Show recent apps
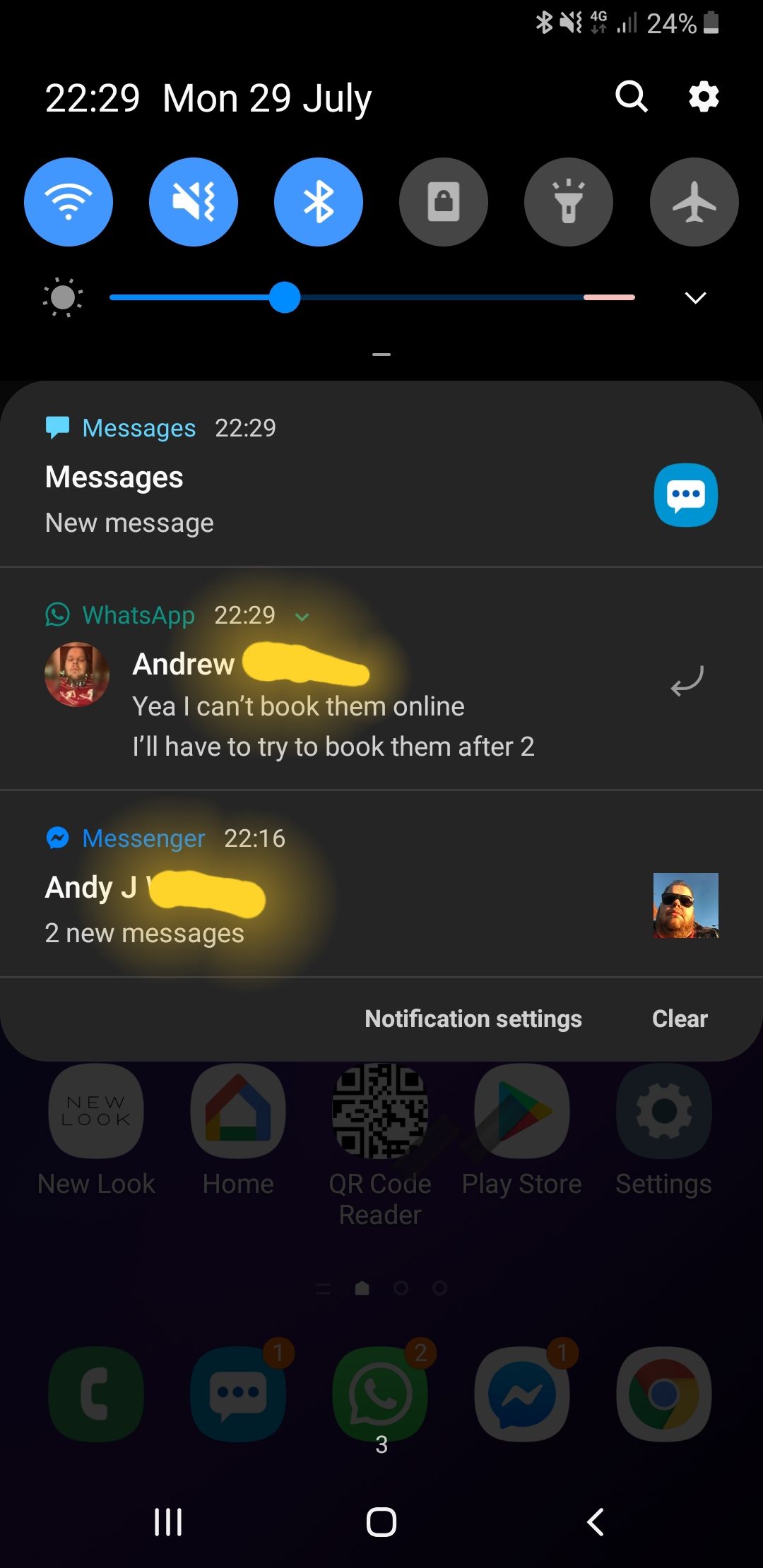The height and width of the screenshot is (1568, 763). coord(168,1521)
